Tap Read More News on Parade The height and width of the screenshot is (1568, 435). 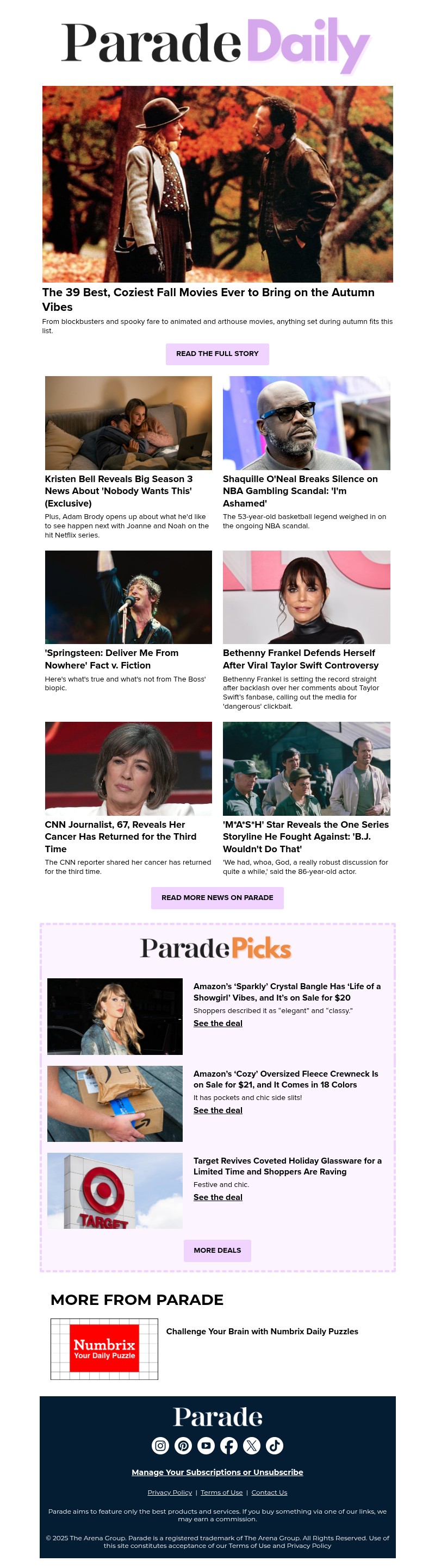tap(217, 897)
